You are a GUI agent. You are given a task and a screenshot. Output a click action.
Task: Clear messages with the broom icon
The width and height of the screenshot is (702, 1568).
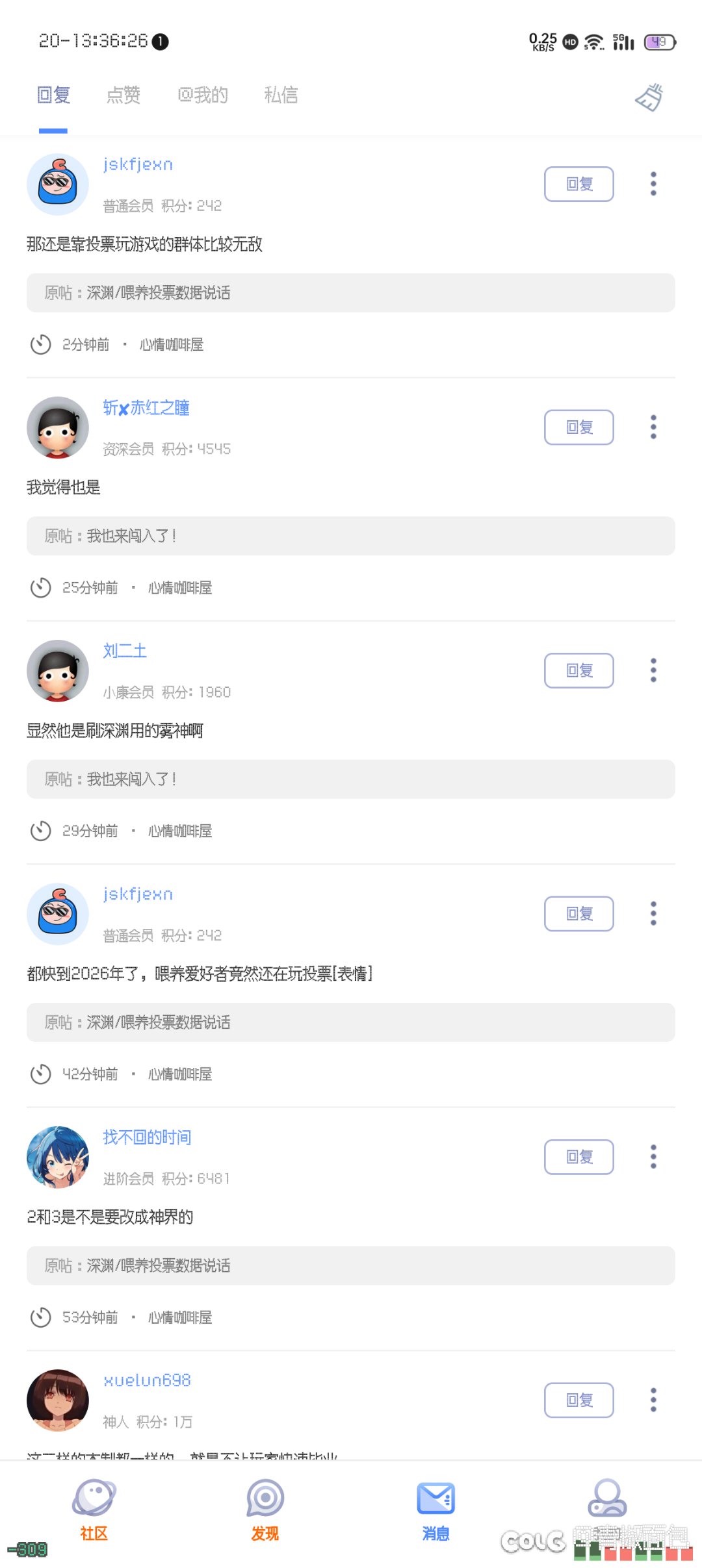[x=649, y=97]
